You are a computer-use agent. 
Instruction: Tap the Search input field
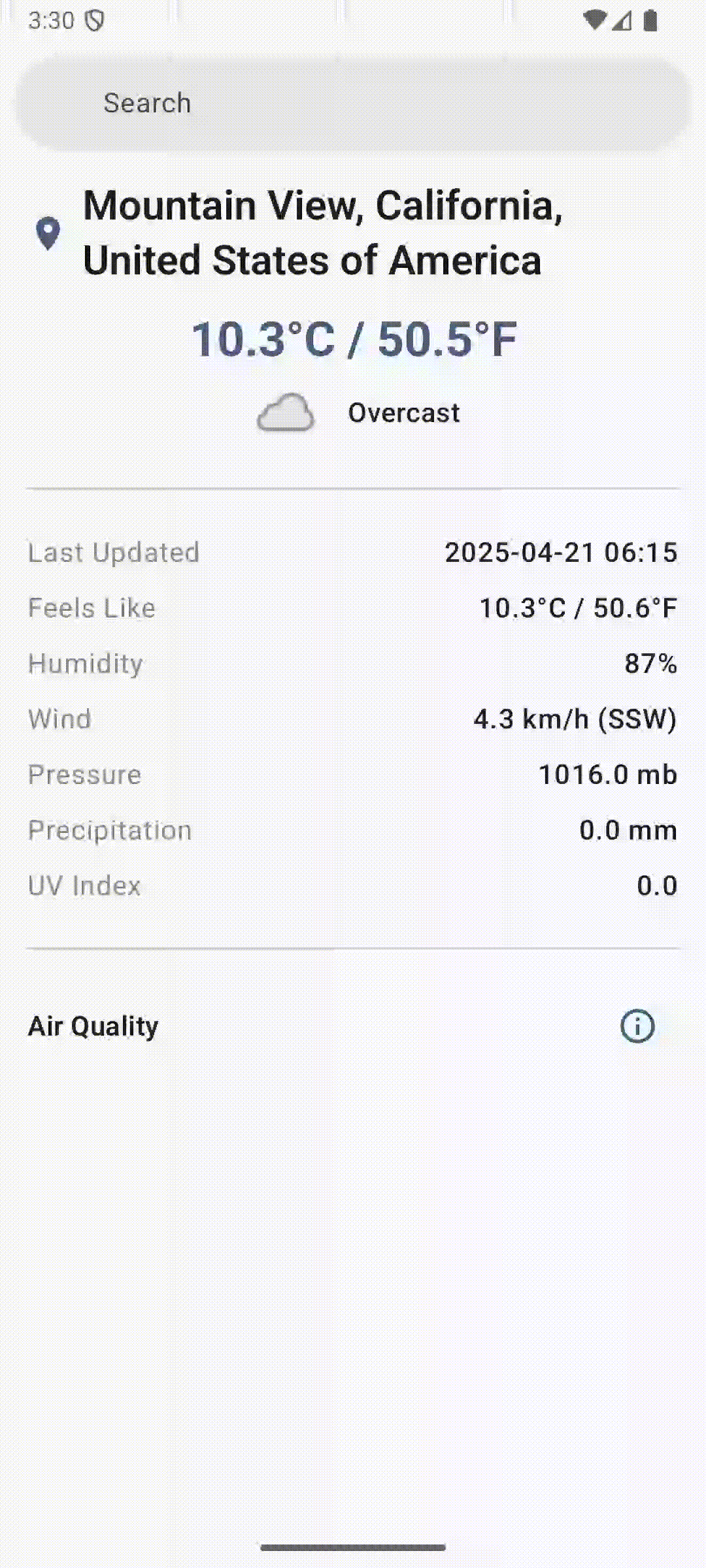353,102
